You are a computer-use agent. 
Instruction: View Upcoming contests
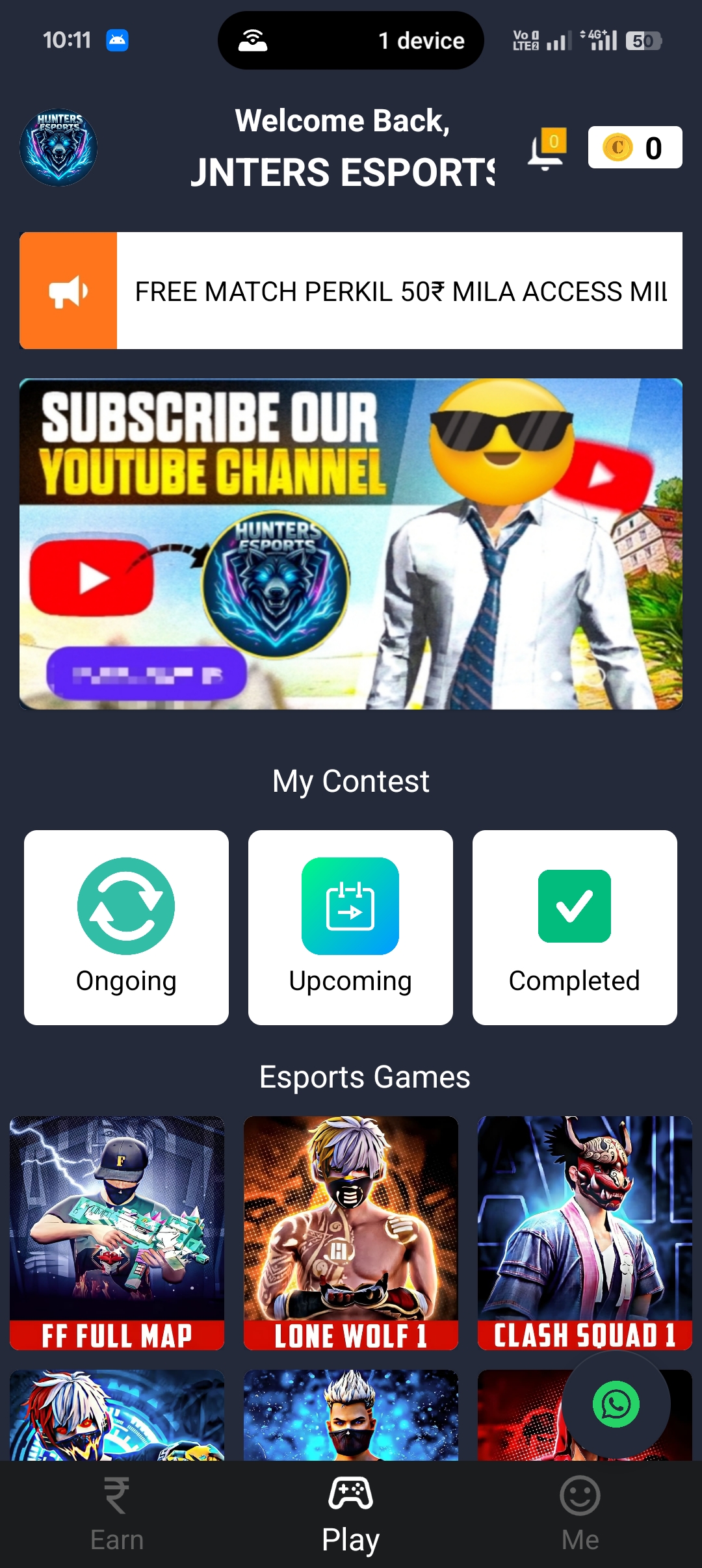(x=350, y=927)
